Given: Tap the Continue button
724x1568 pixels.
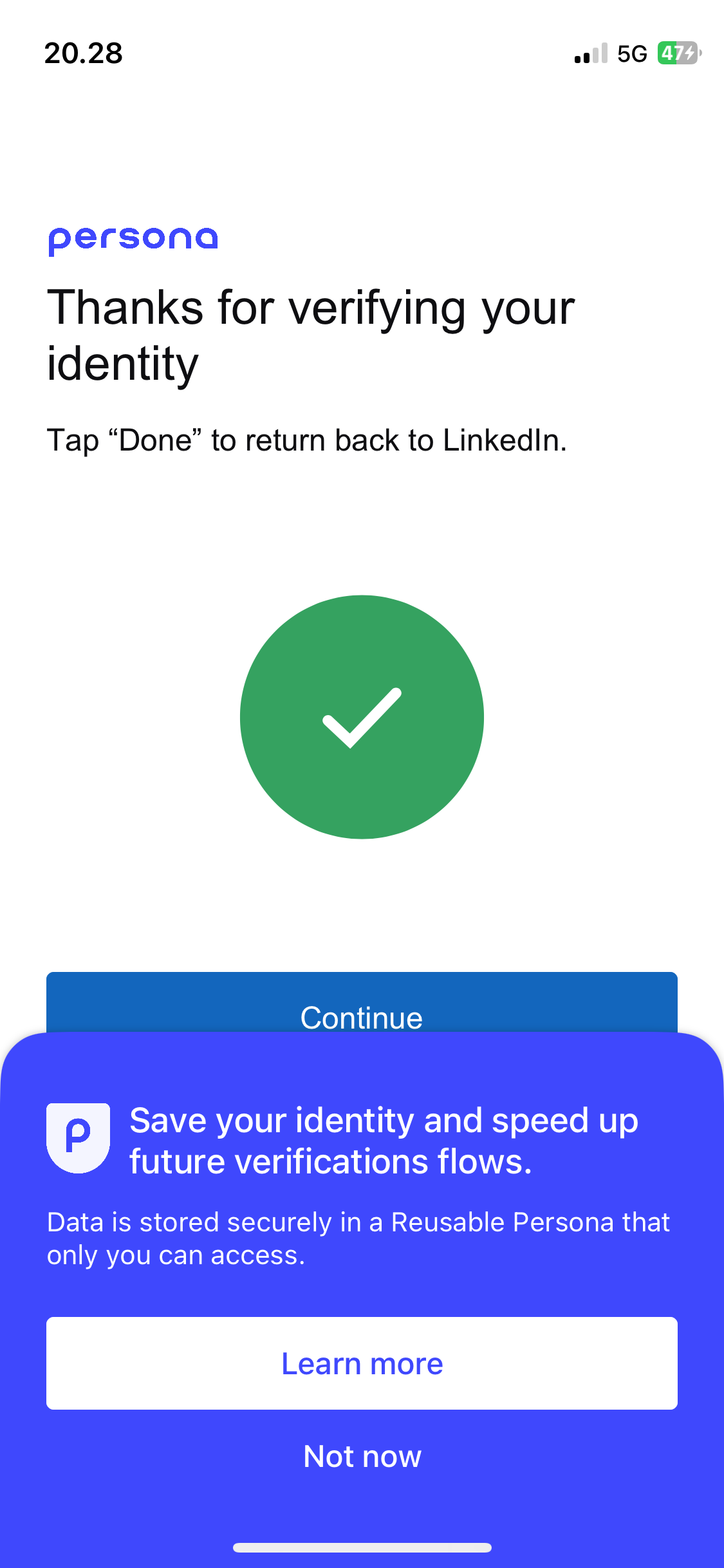Looking at the screenshot, I should (362, 1004).
